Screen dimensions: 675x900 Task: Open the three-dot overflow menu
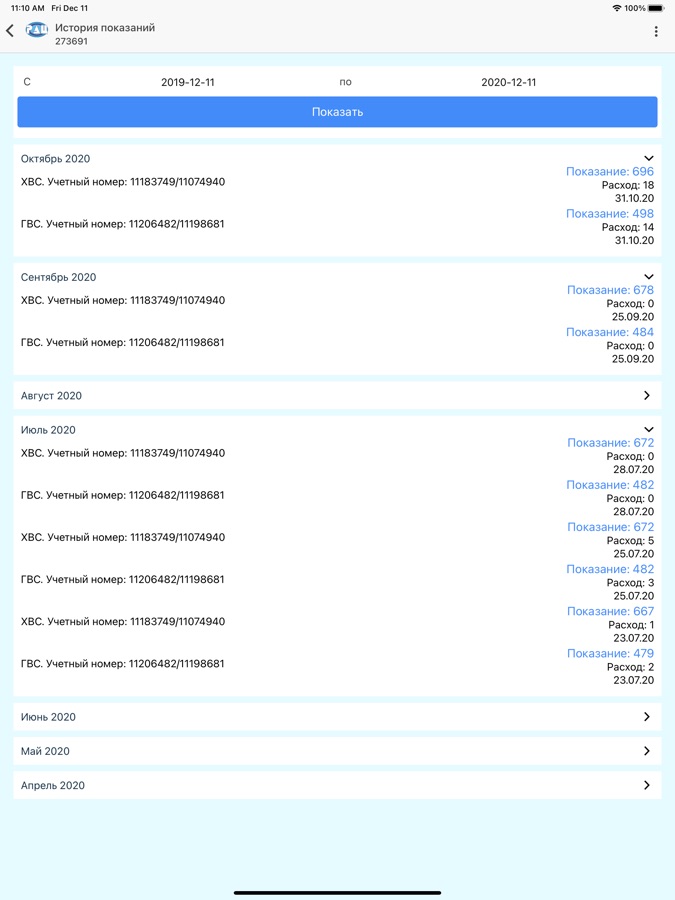[x=656, y=32]
